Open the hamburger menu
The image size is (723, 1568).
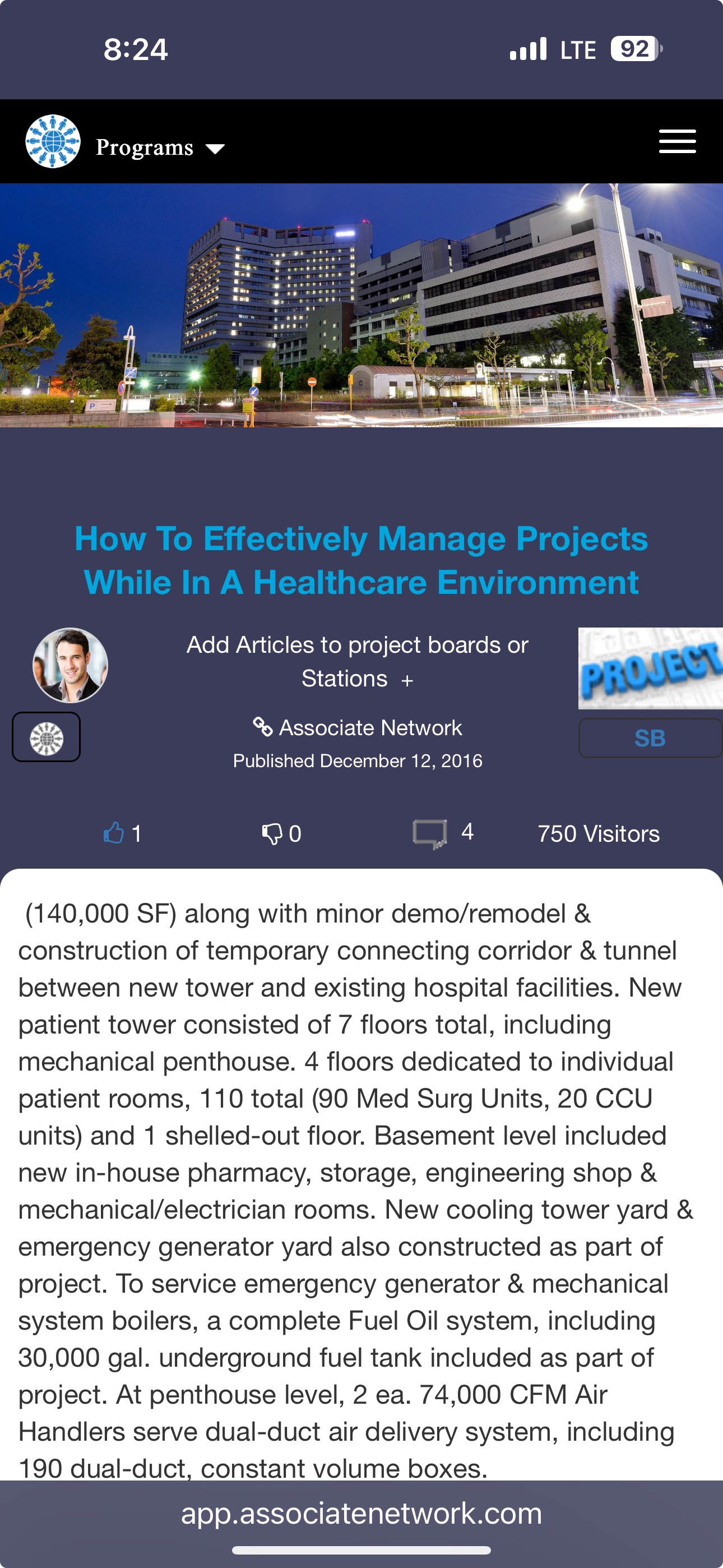[676, 141]
